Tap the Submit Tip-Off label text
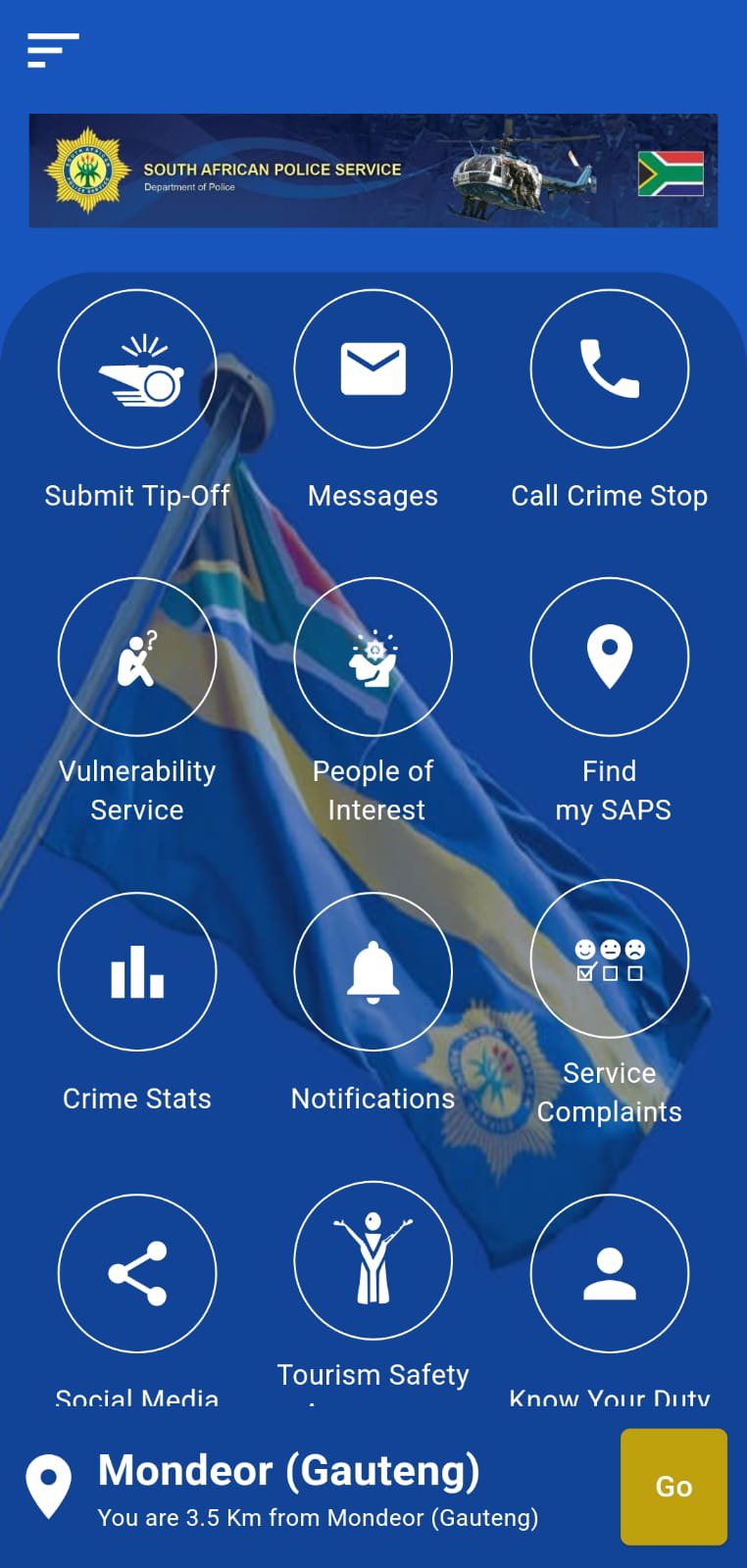 coord(137,496)
